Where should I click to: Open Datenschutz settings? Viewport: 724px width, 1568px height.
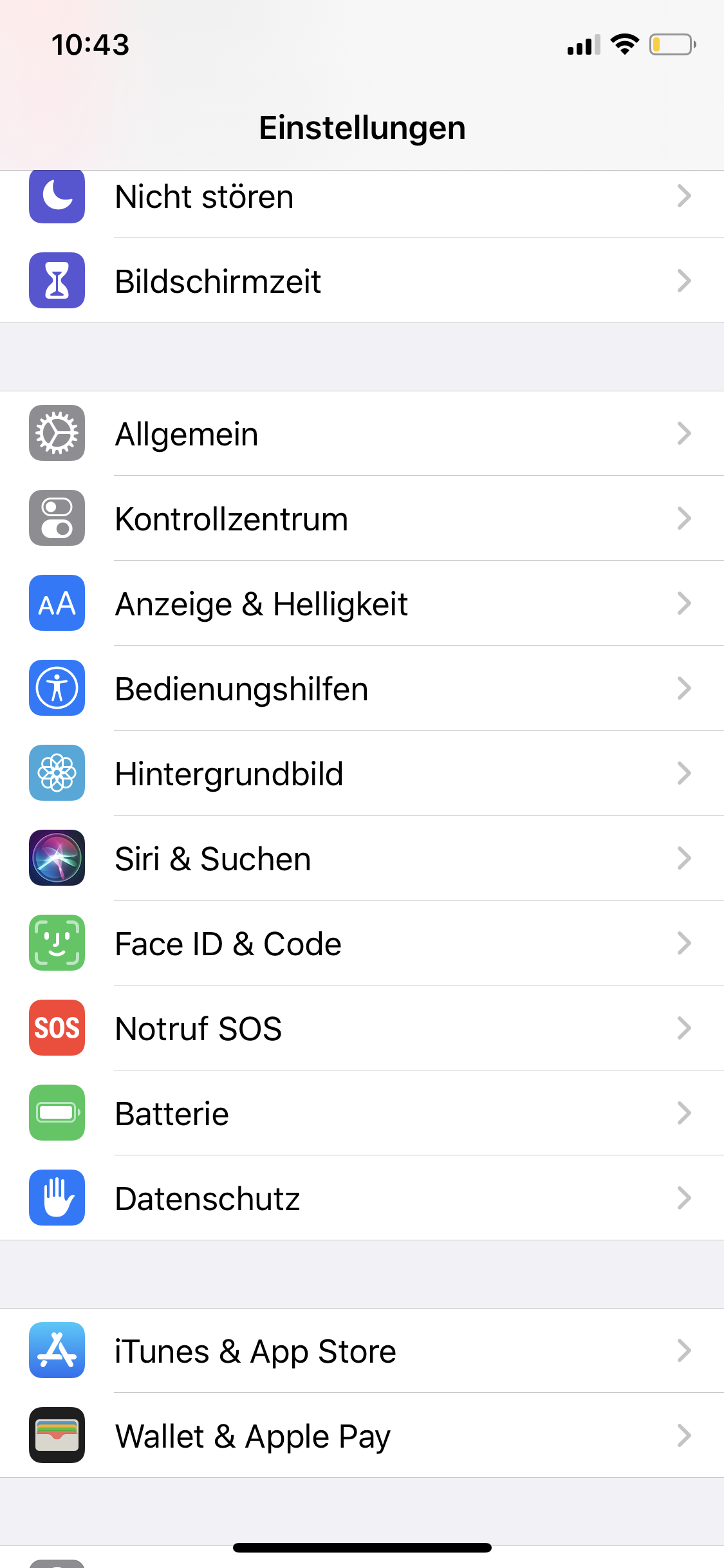[360, 1199]
